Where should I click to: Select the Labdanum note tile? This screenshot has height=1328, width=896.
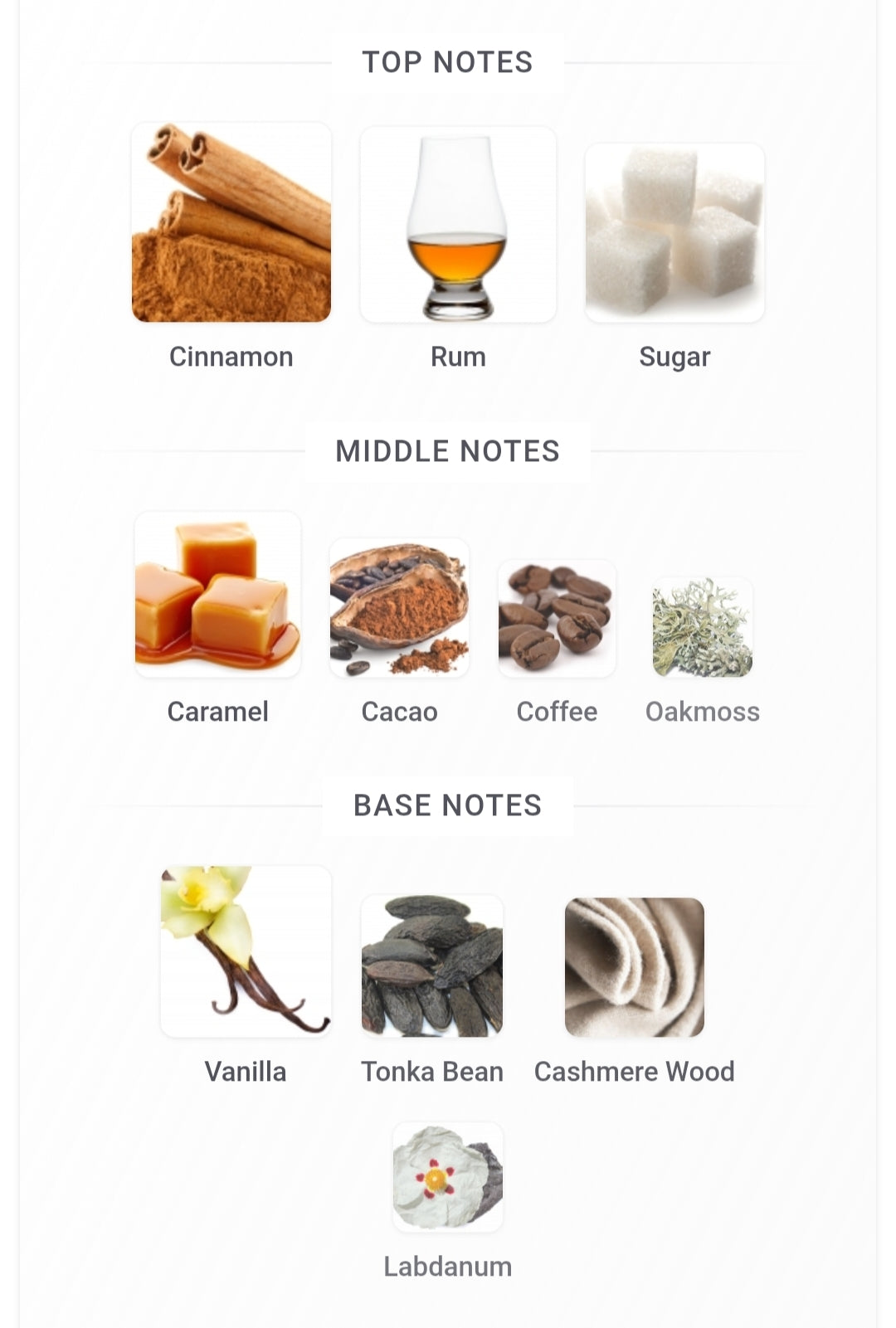[x=448, y=1177]
